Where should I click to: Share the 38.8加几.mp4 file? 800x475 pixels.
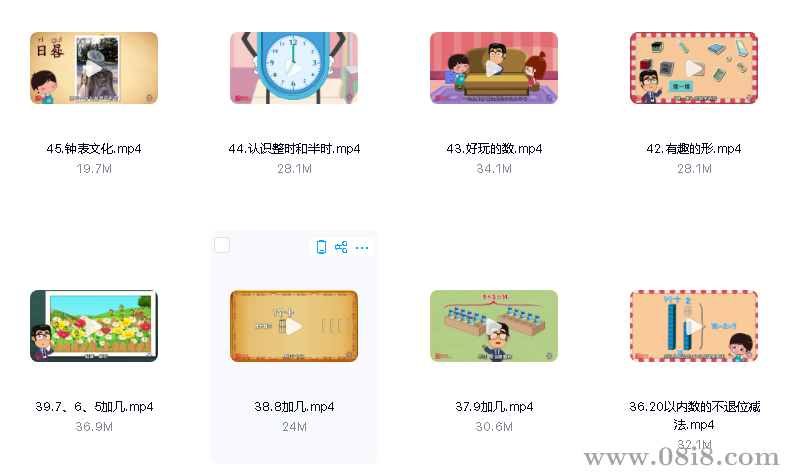[x=341, y=247]
